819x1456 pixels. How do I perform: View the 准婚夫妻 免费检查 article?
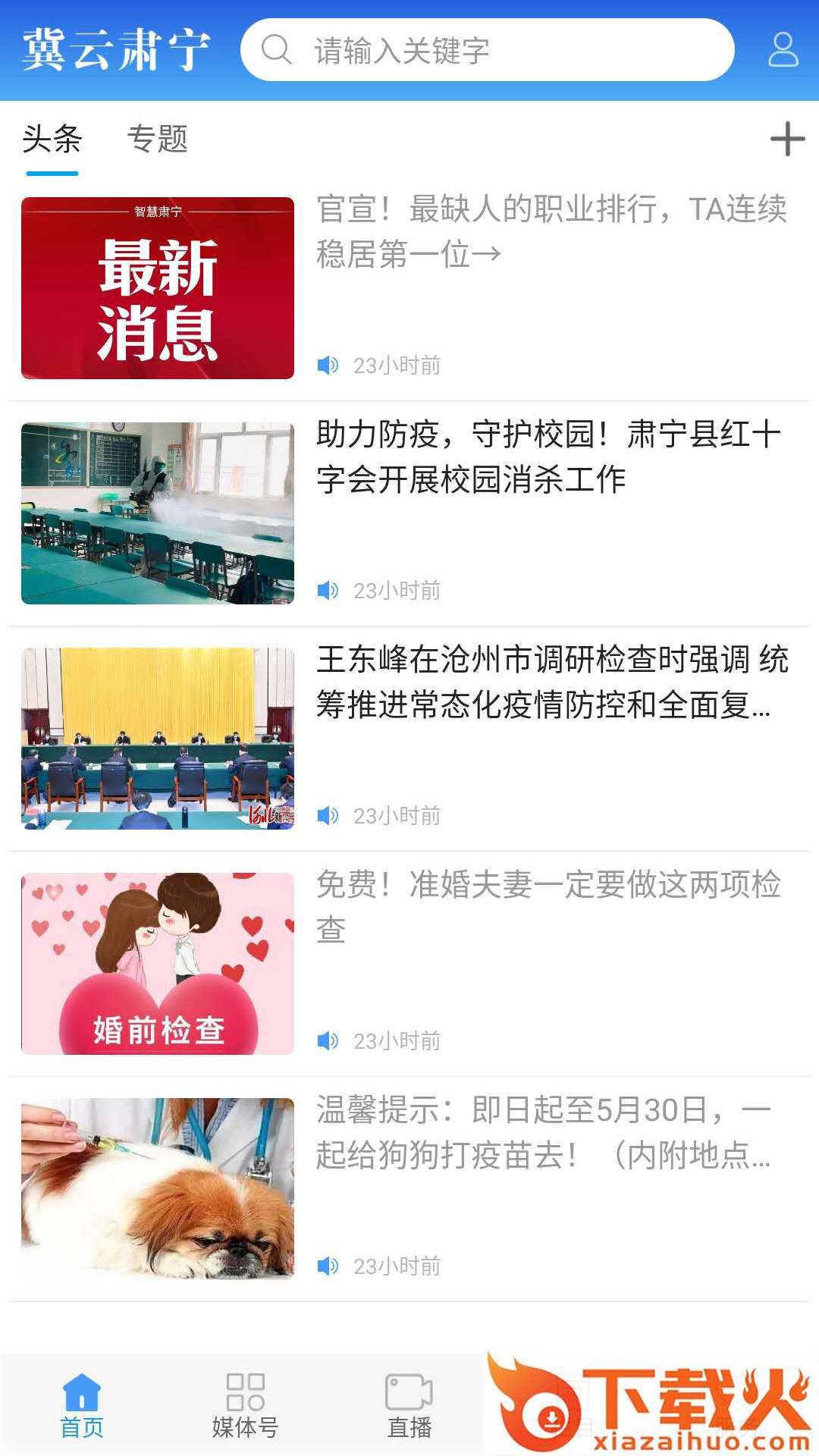[548, 907]
